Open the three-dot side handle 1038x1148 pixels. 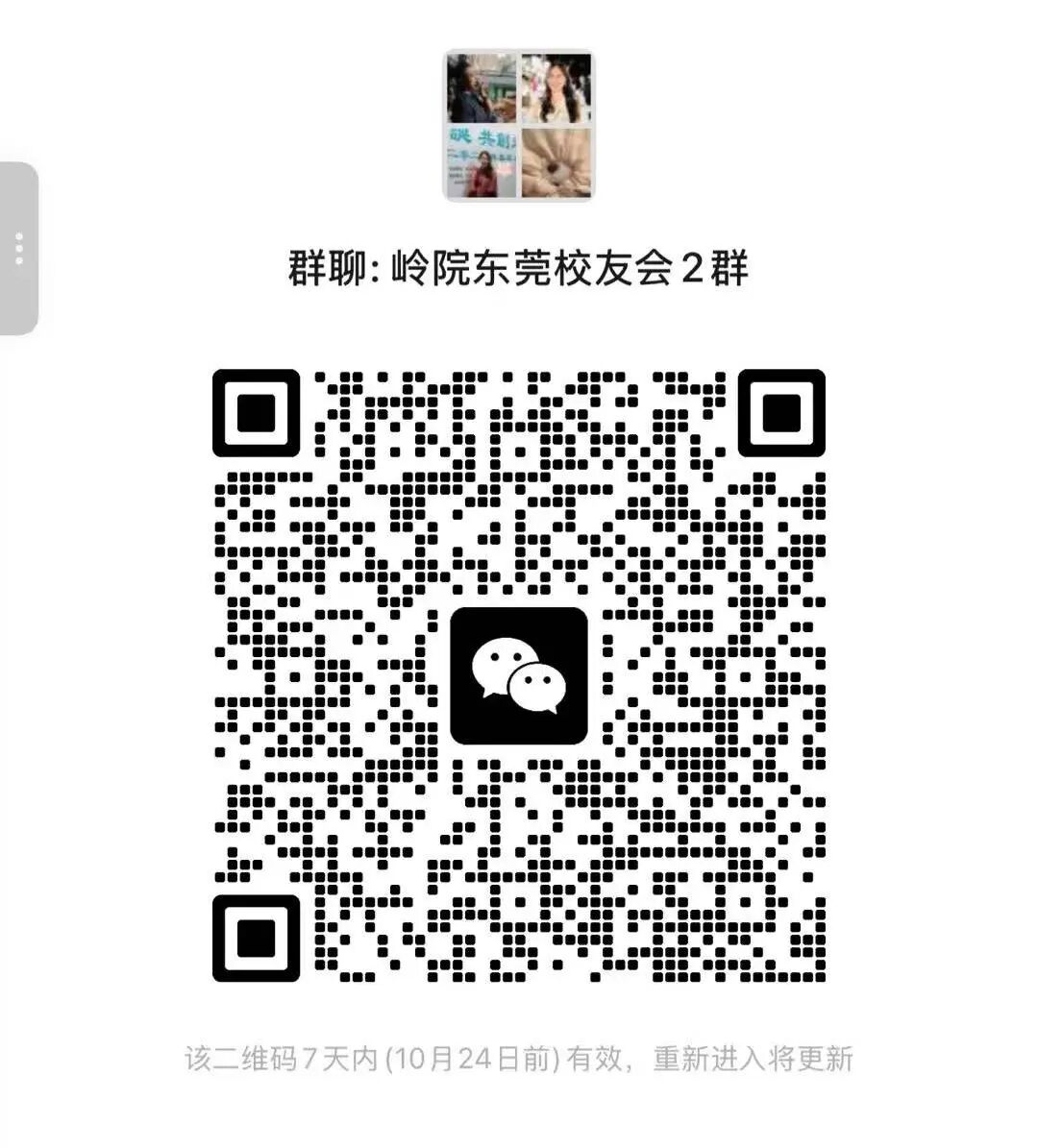[x=18, y=248]
